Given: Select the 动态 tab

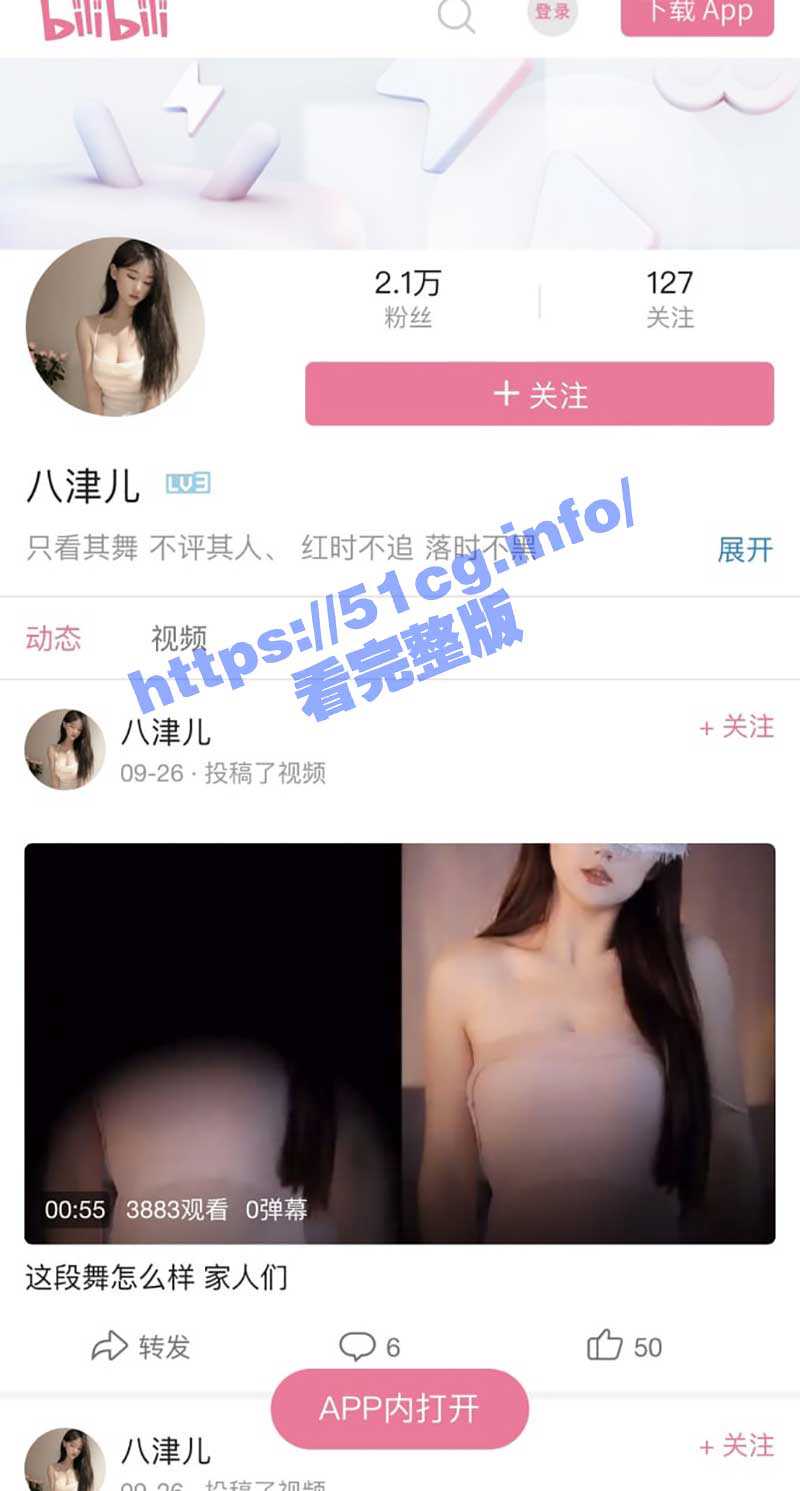Looking at the screenshot, I should (x=53, y=638).
